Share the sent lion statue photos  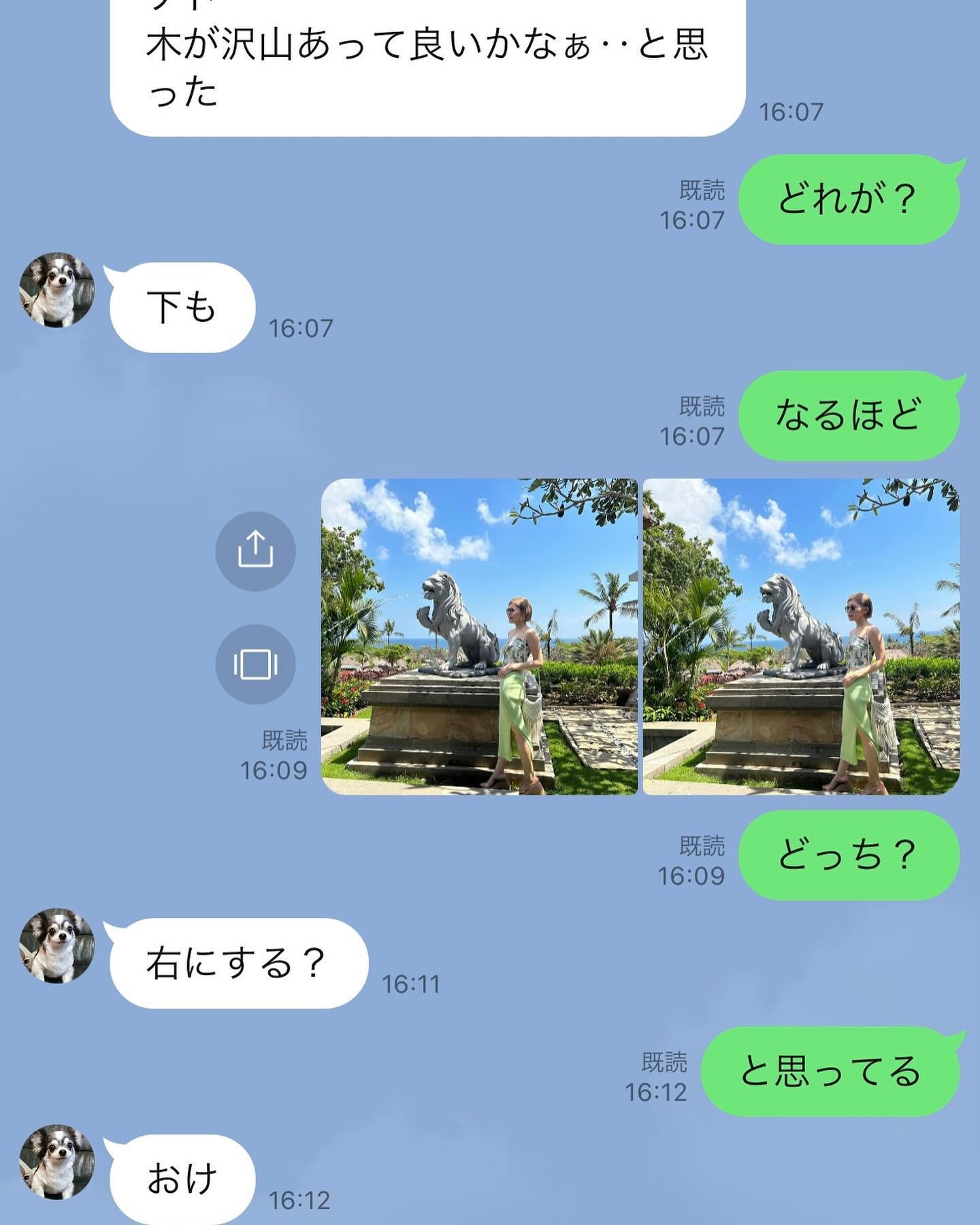click(255, 551)
